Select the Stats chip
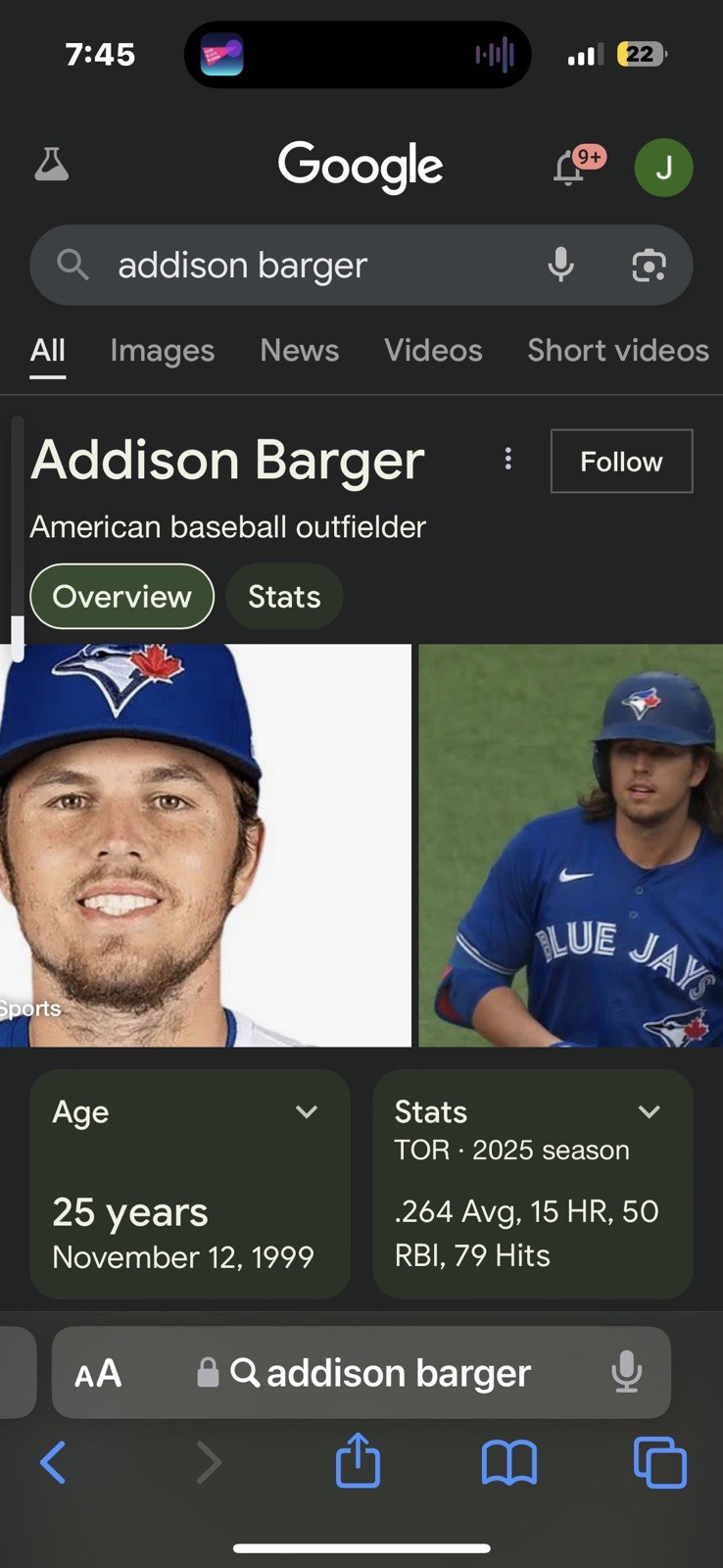Image resolution: width=723 pixels, height=1568 pixels. tap(284, 596)
